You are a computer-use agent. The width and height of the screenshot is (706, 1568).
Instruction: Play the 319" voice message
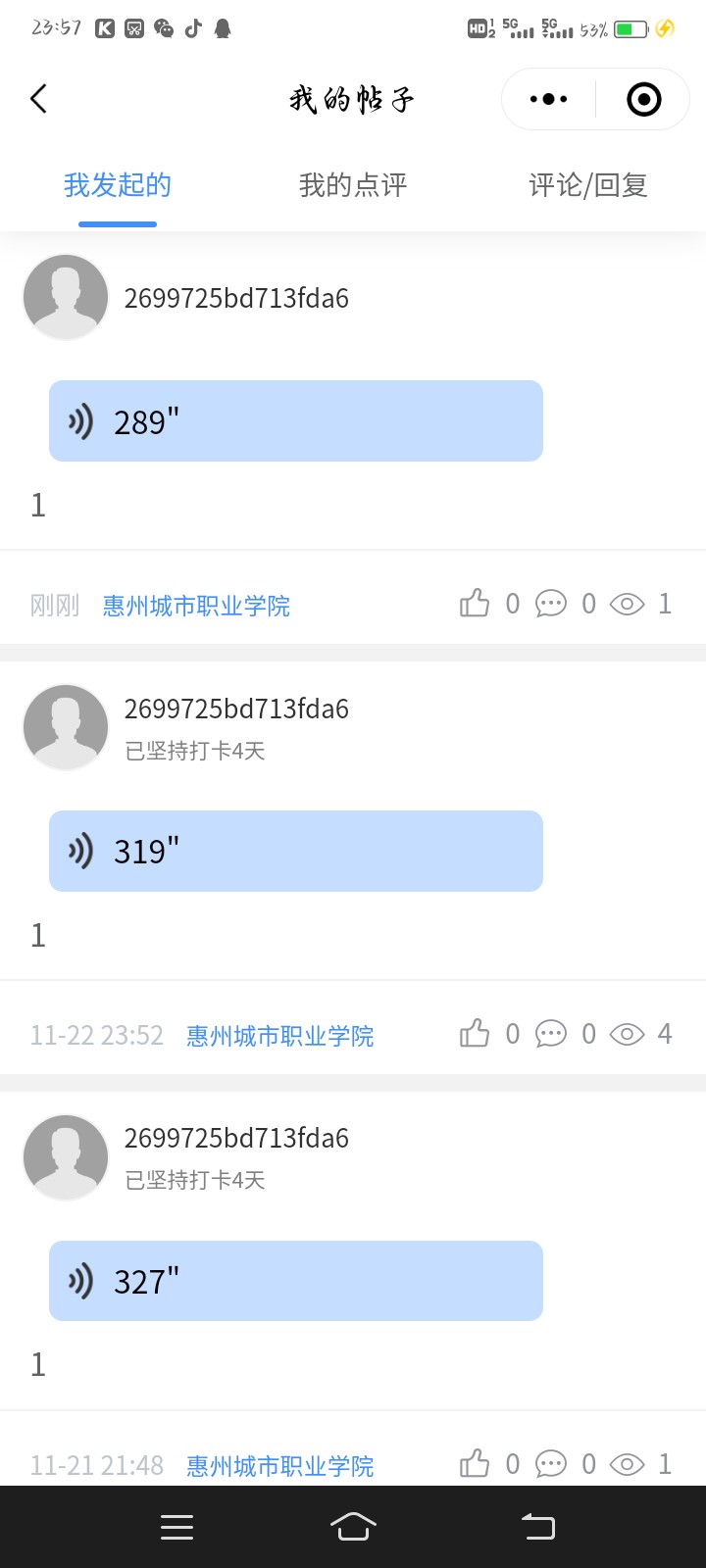coord(296,852)
